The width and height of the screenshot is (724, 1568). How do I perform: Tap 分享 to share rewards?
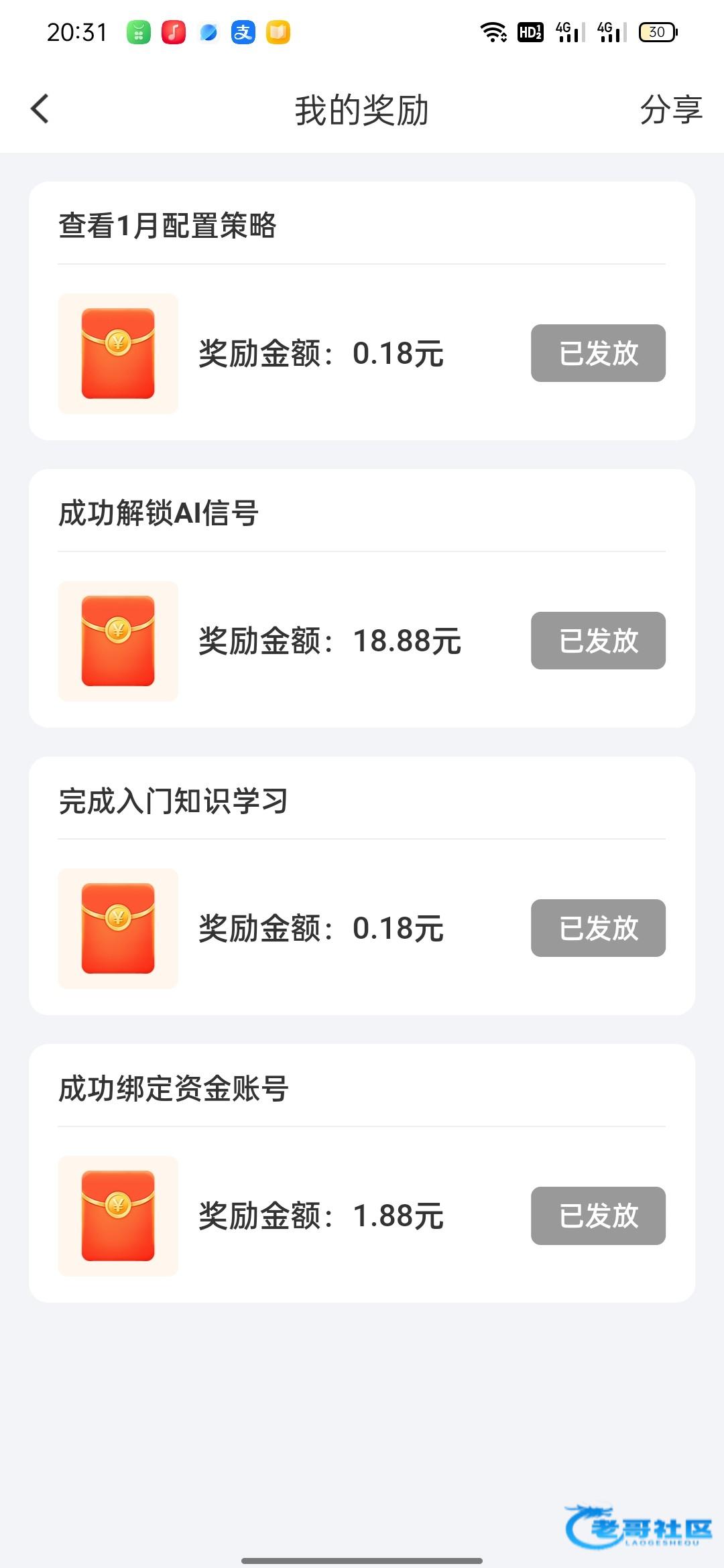coord(670,109)
